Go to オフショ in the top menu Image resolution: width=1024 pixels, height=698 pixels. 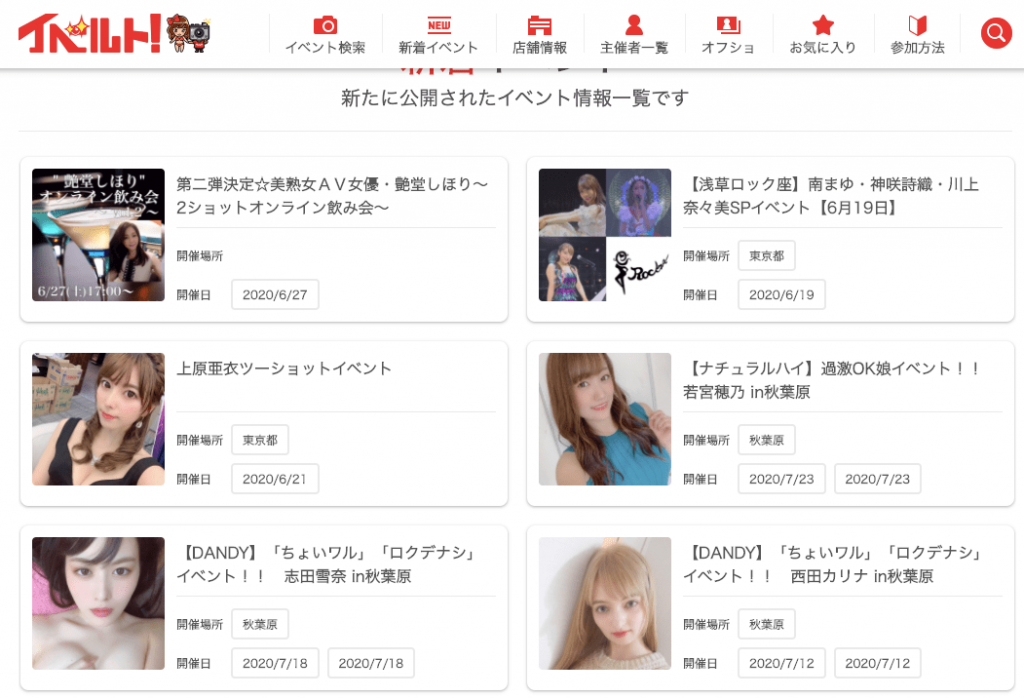[728, 35]
